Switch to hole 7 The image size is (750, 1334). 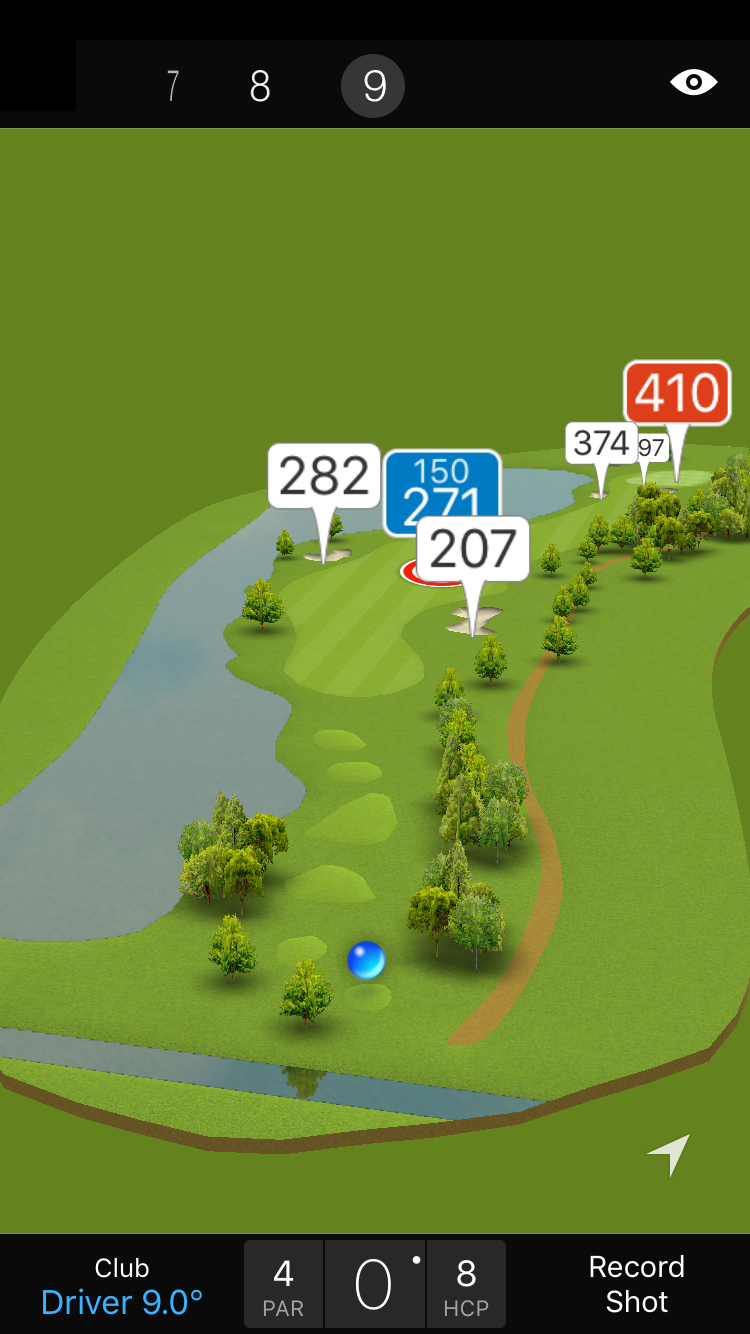point(173,87)
